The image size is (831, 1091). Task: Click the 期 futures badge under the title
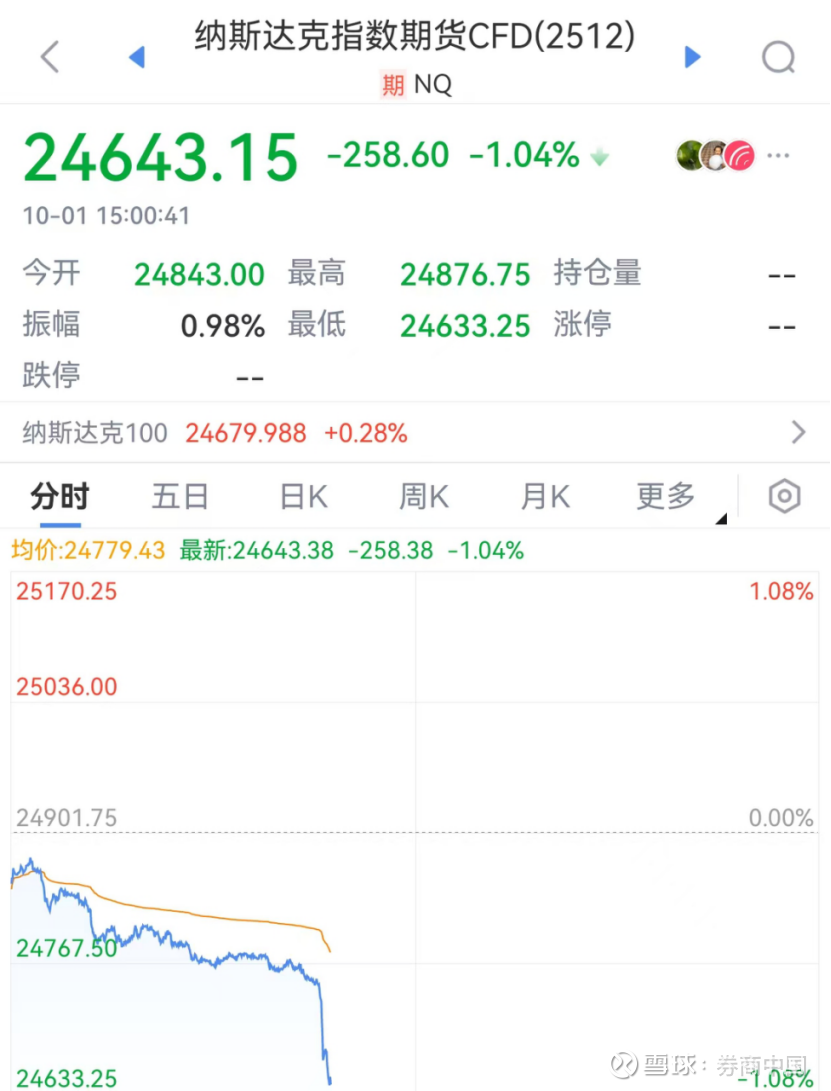pyautogui.click(x=392, y=85)
